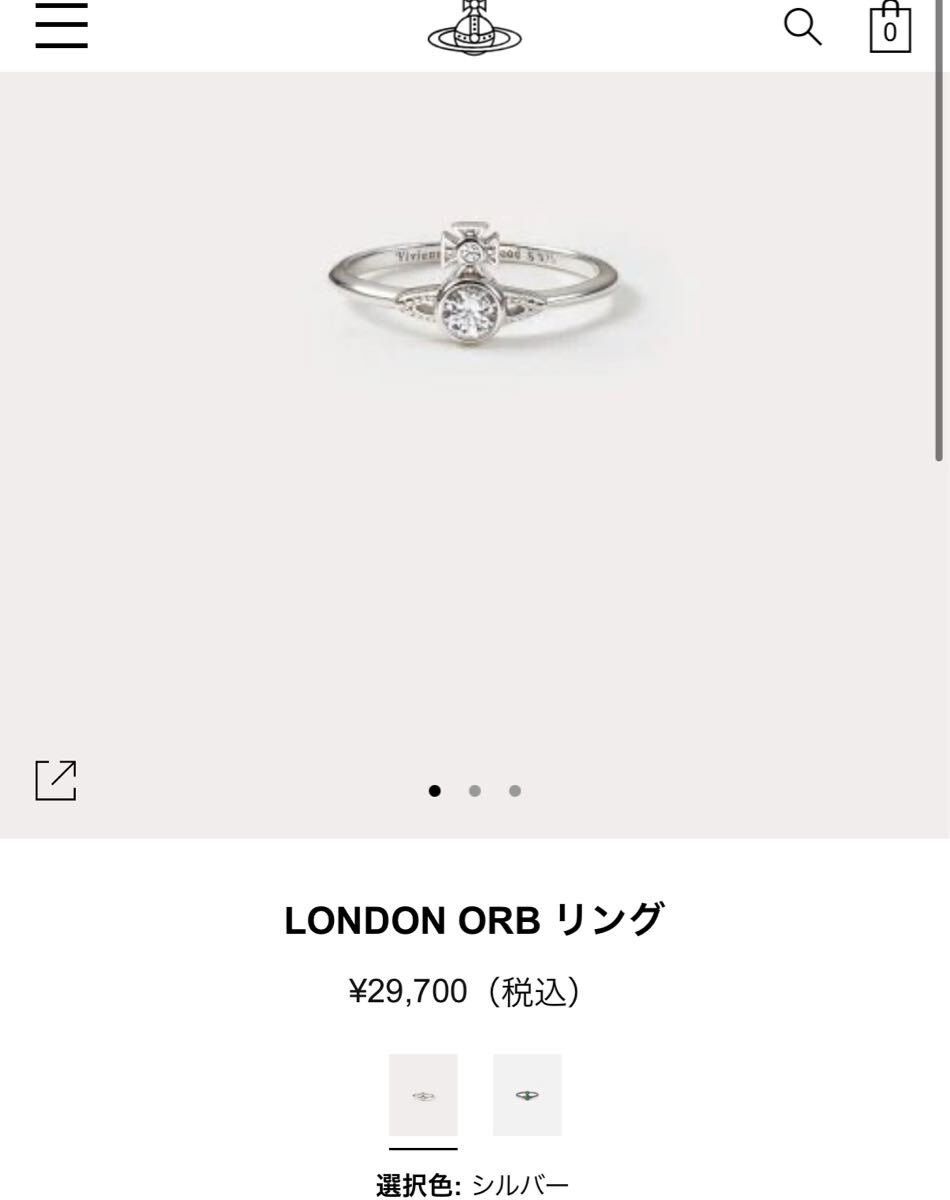View the shopping bag
The width and height of the screenshot is (950, 1200).
point(889,28)
